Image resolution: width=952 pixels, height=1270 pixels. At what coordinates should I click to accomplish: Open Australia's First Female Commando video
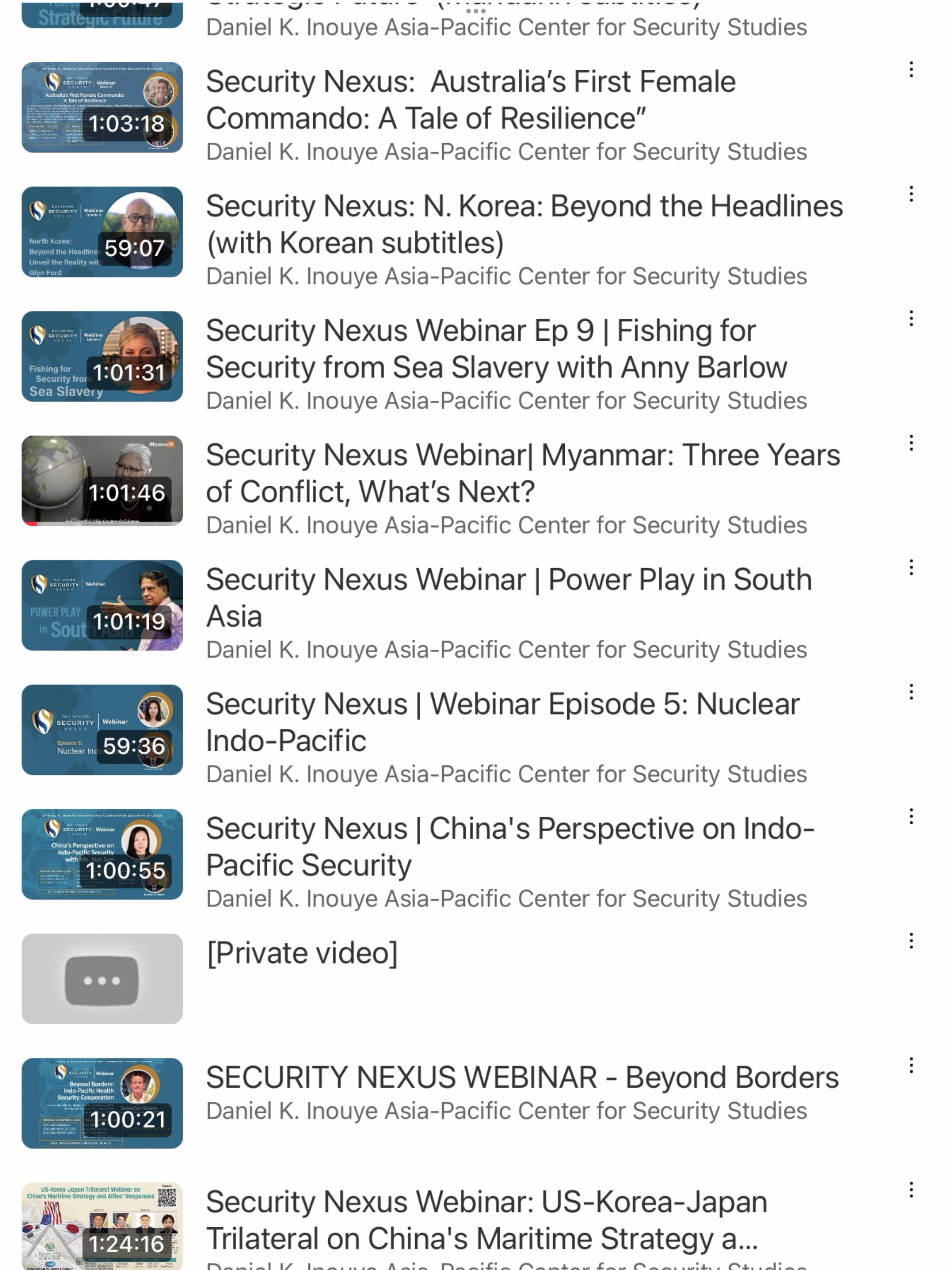(470, 100)
